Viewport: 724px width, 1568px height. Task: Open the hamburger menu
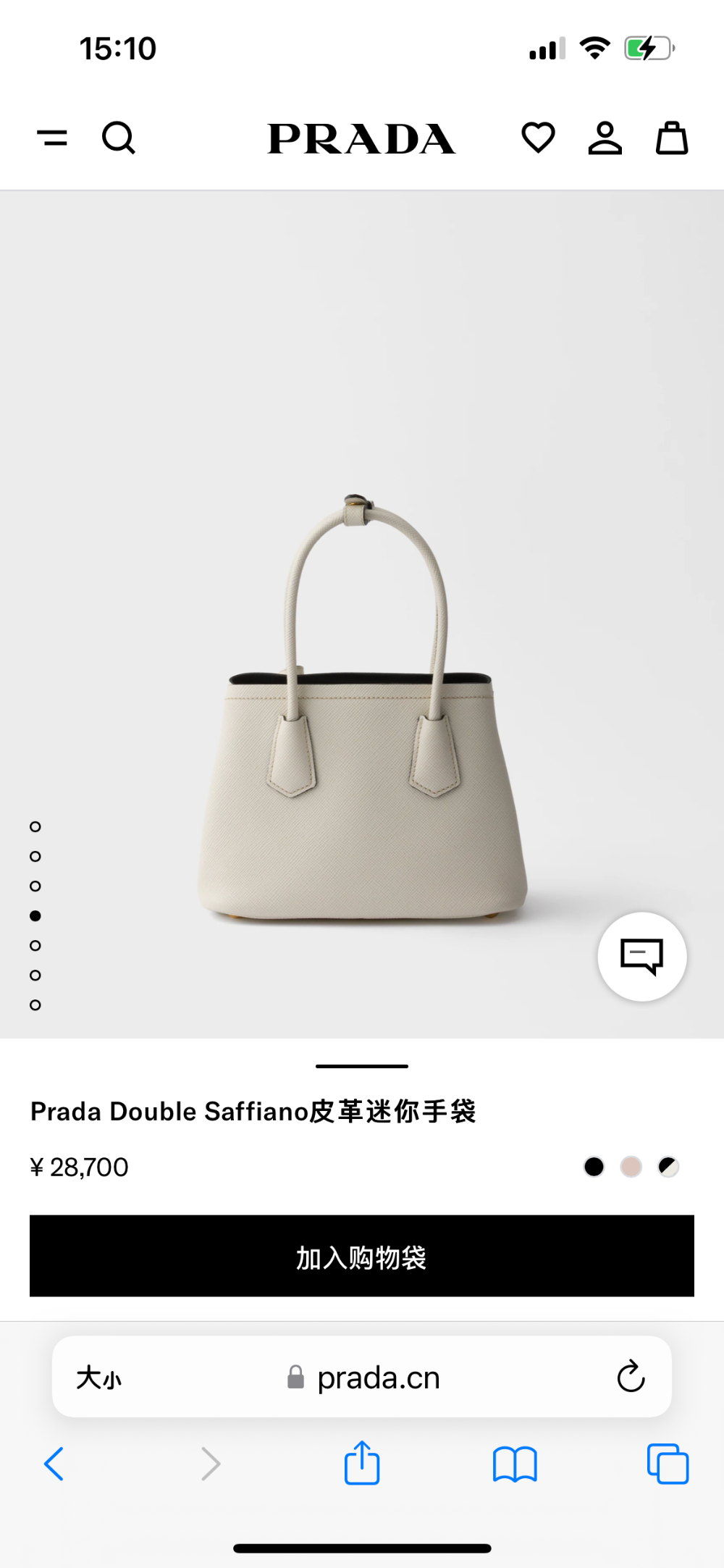[52, 138]
